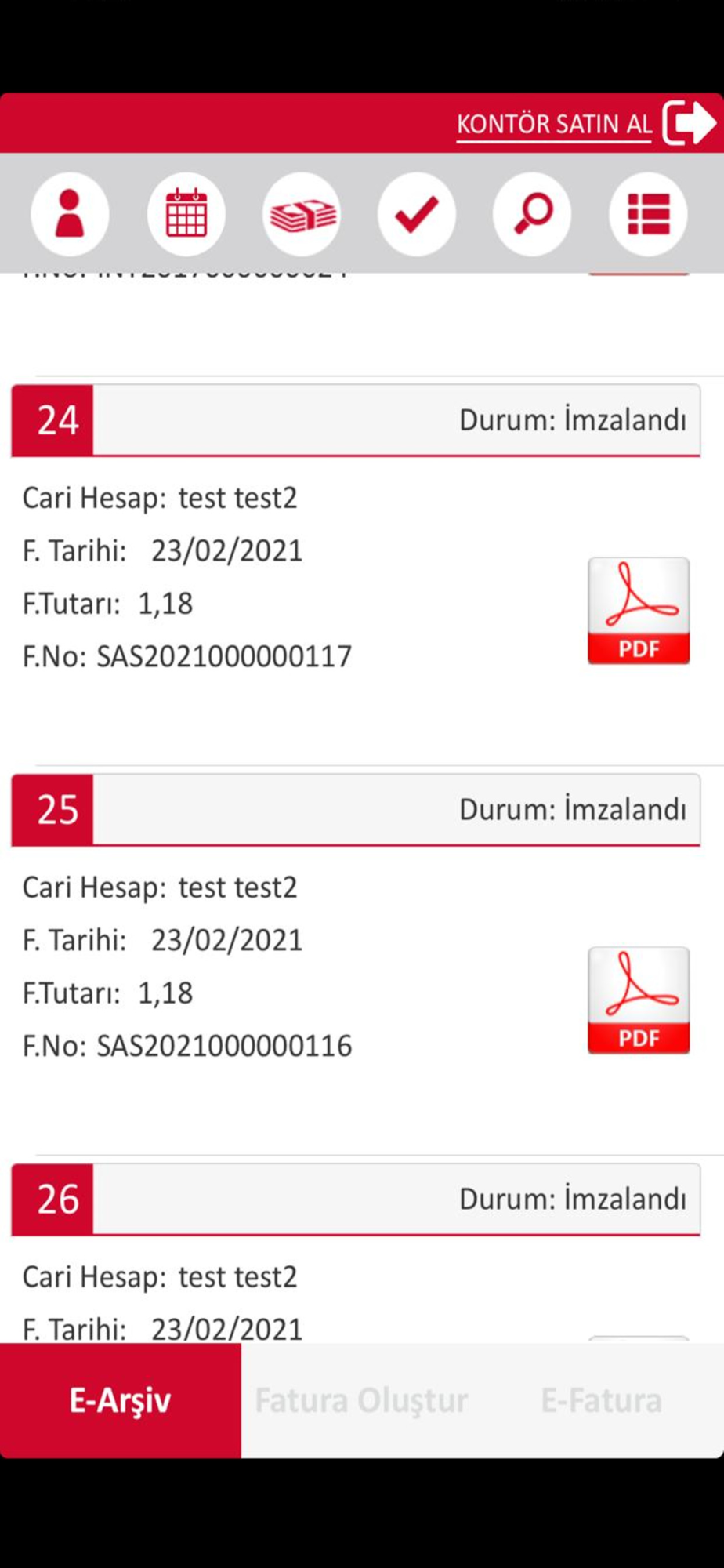The image size is (724, 1568).
Task: Select invoice row number 24
Action: 356,420
